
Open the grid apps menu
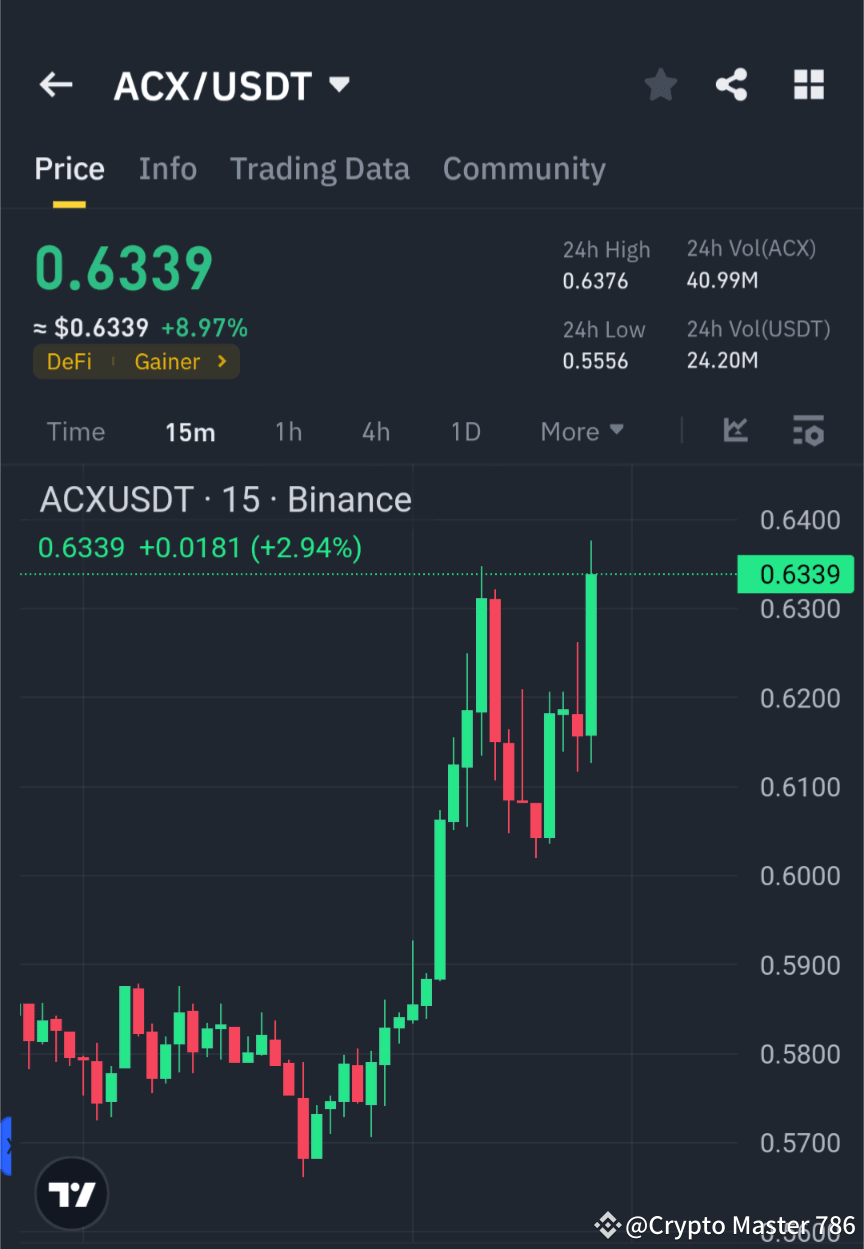tap(808, 84)
